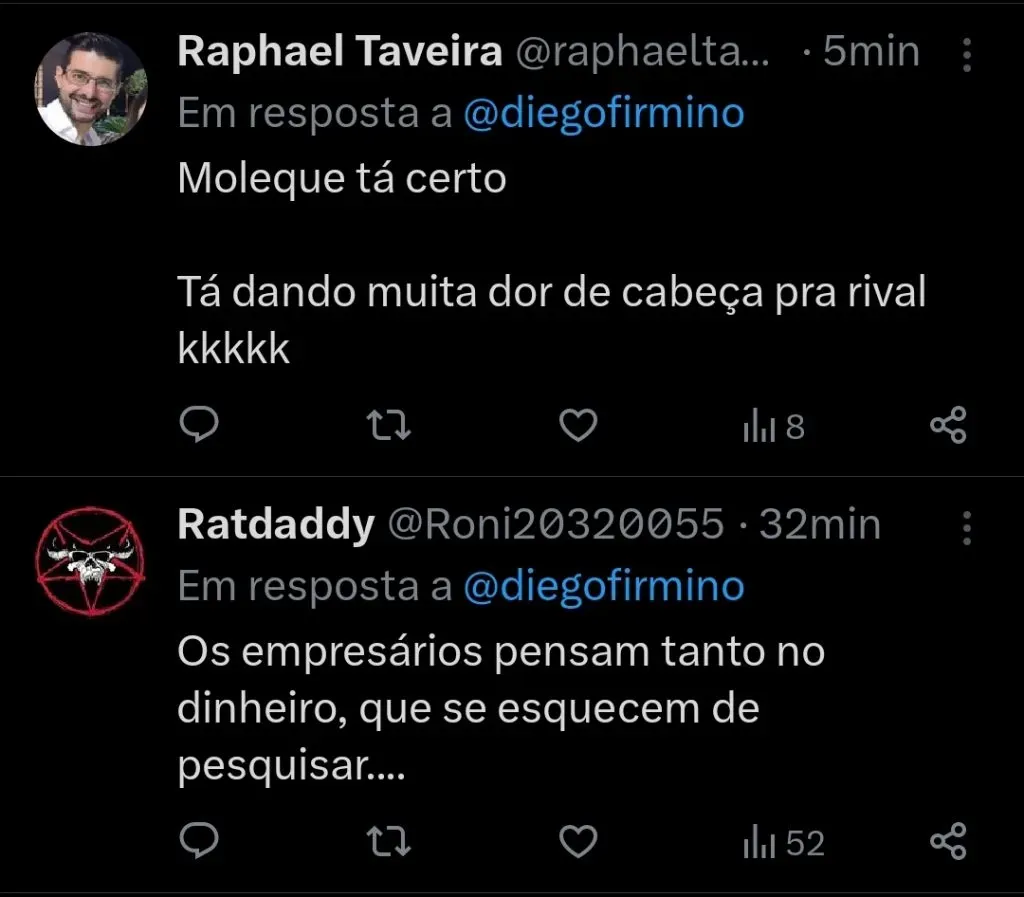Viewport: 1024px width, 897px height.
Task: View analytics of Raphael Taveira's tweet
Action: 773,428
